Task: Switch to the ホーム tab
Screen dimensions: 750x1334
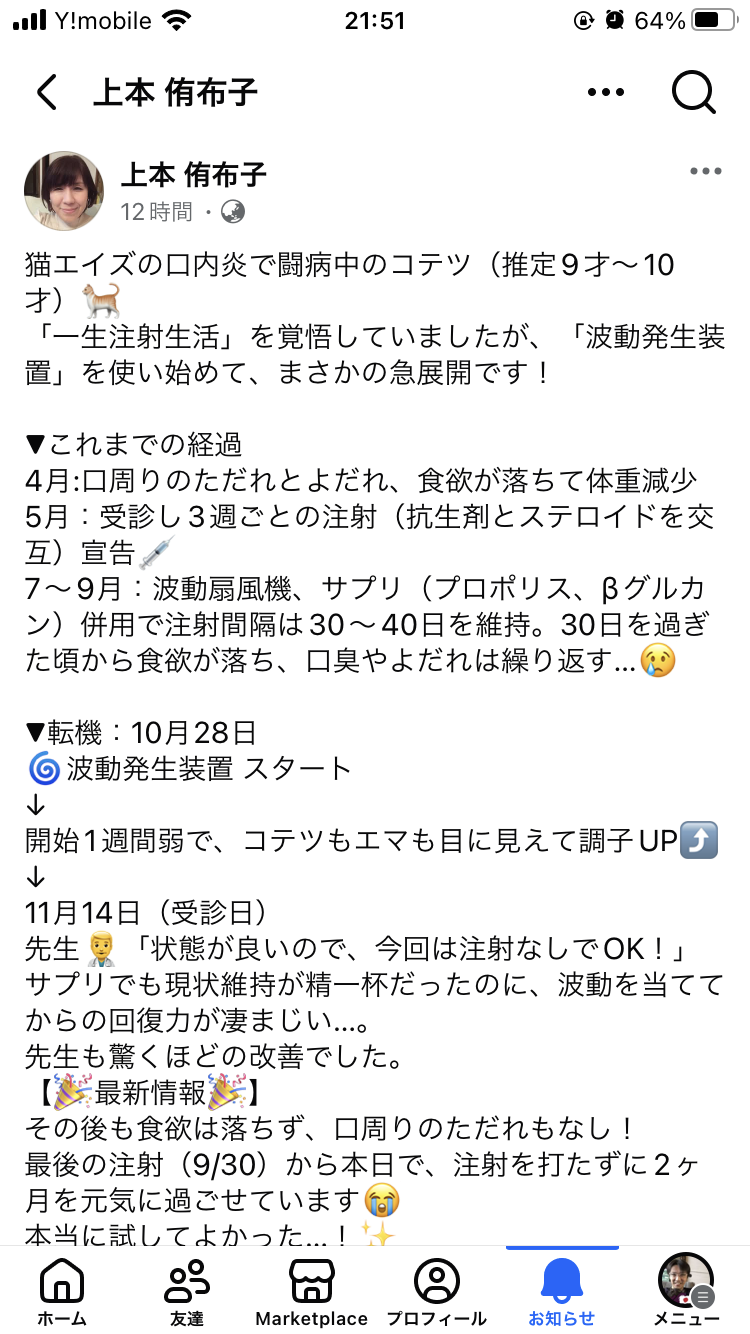Action: pos(62,1292)
